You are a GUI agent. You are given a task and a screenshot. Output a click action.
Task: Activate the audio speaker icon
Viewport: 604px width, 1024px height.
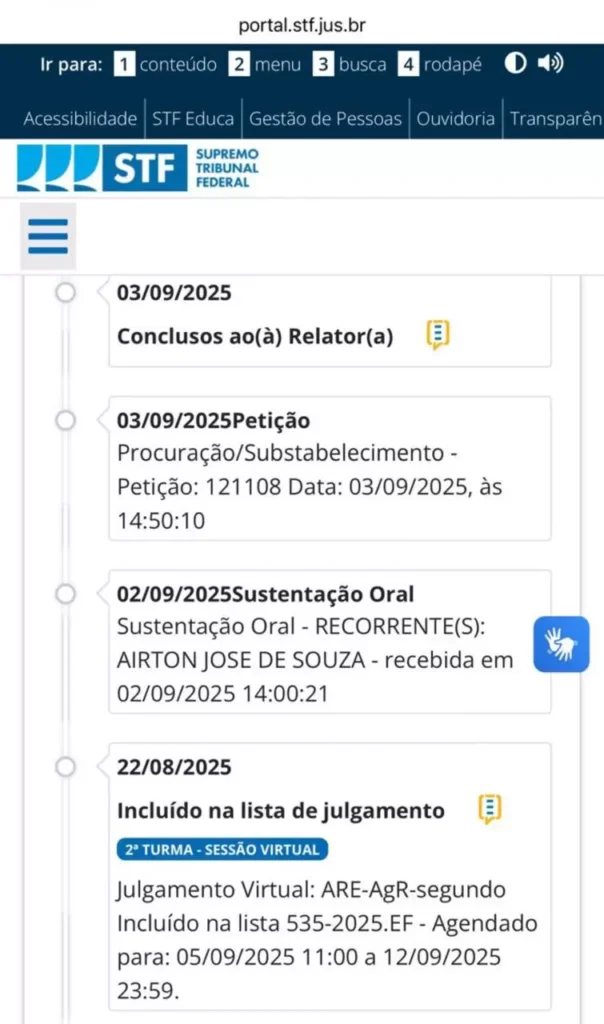[550, 63]
